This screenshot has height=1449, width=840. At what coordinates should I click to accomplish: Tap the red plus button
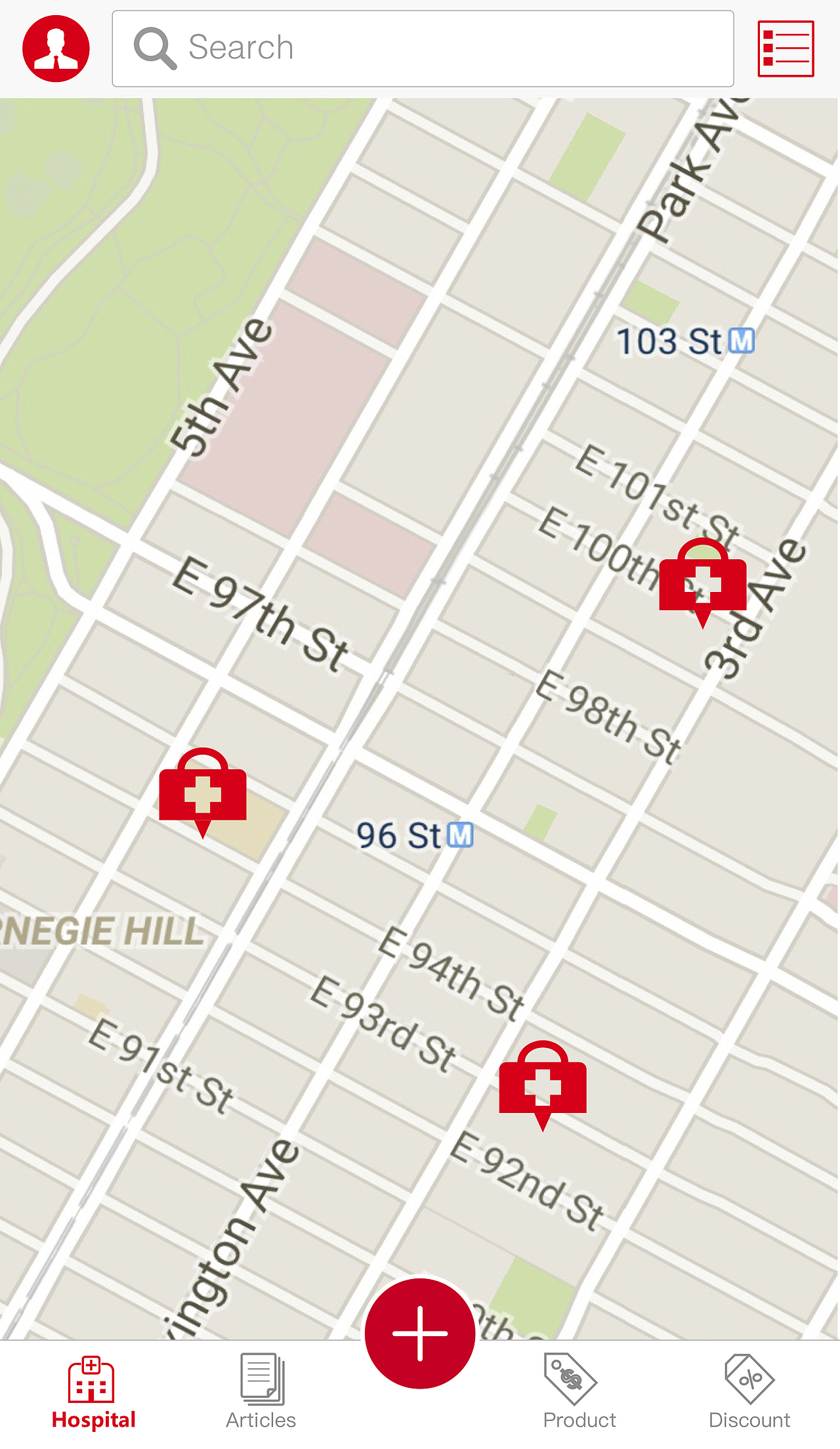(420, 1333)
